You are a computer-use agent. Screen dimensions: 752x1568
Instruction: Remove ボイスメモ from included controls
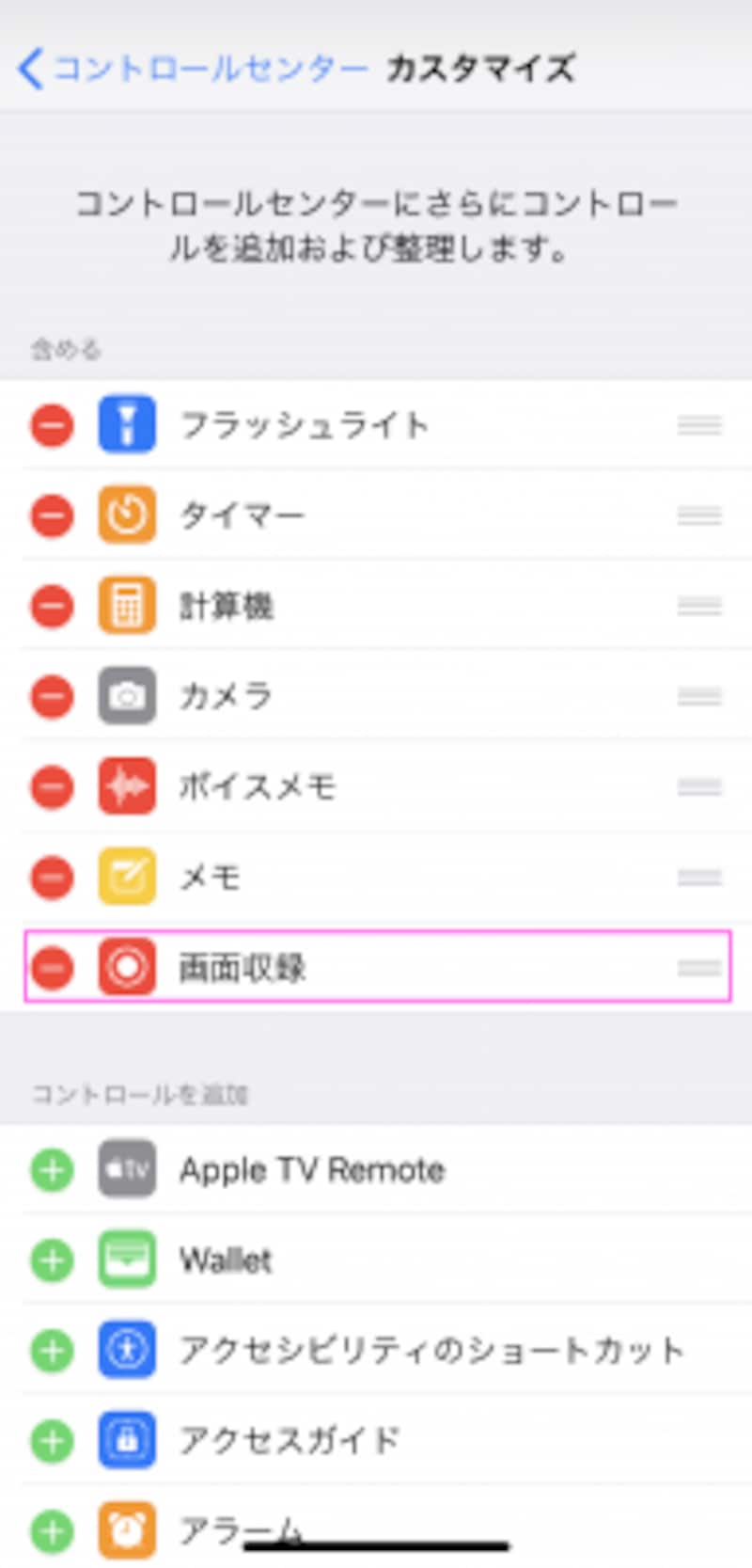(53, 787)
